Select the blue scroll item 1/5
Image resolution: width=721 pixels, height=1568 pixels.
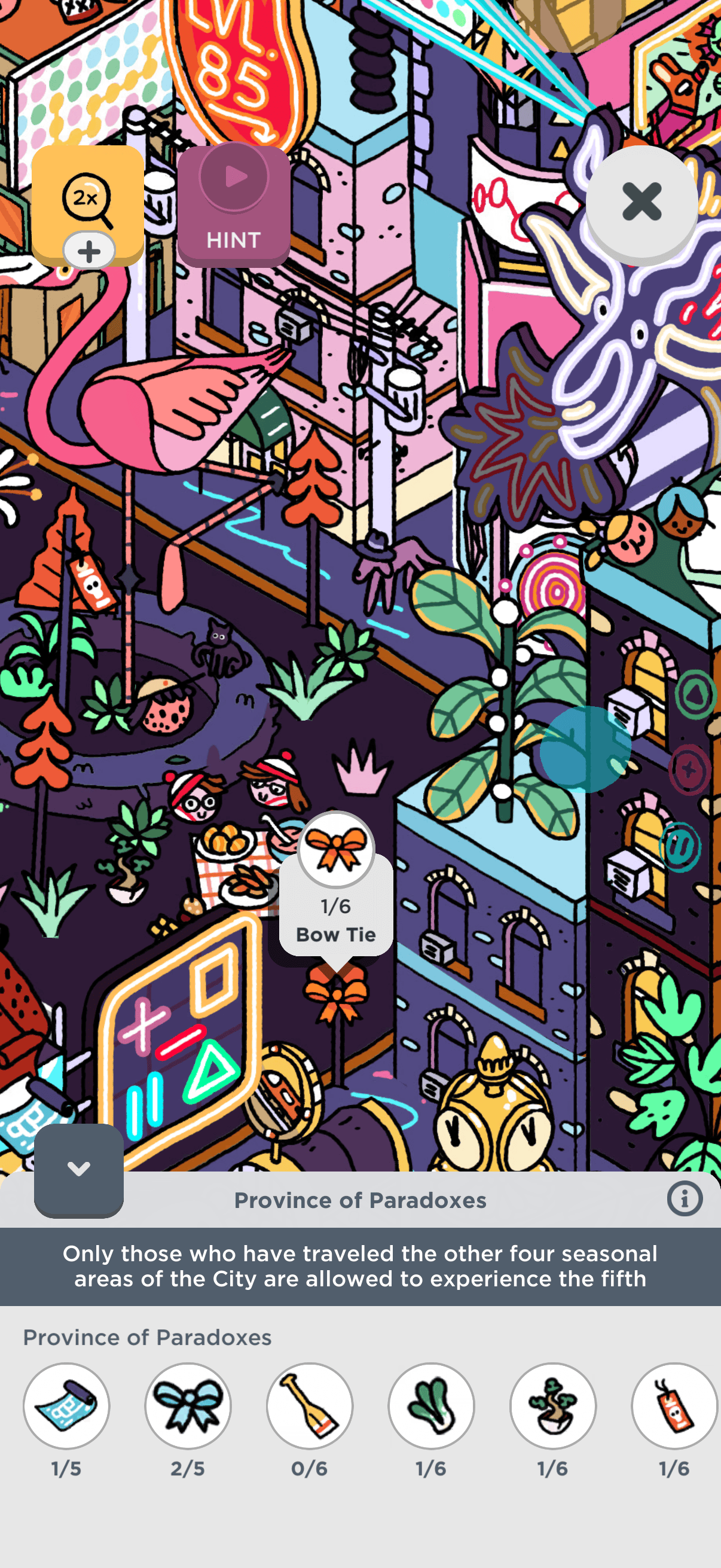click(66, 1406)
